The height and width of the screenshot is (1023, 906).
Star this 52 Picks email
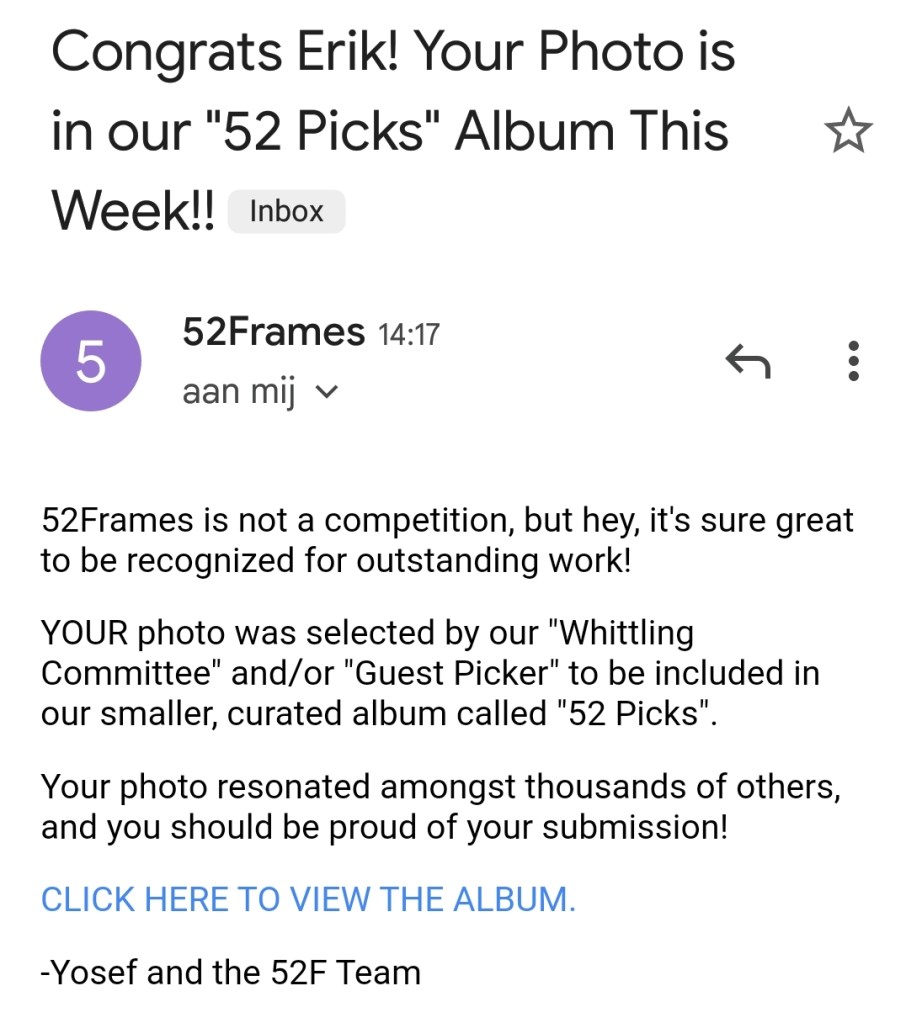pos(847,133)
